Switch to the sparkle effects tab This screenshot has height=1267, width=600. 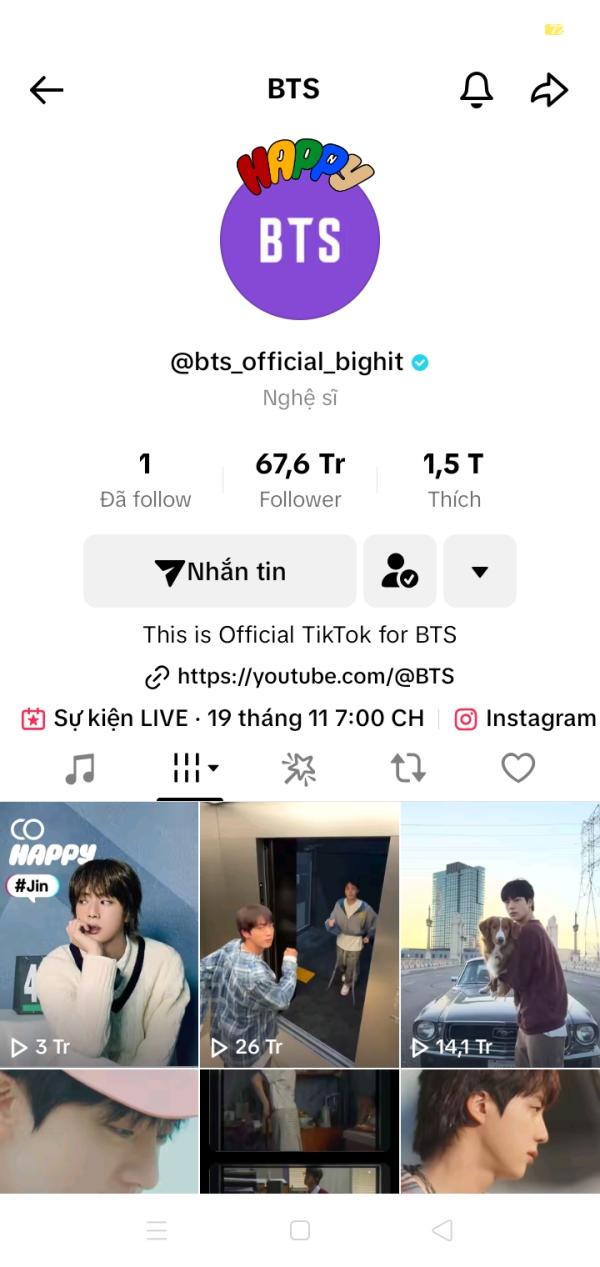299,768
